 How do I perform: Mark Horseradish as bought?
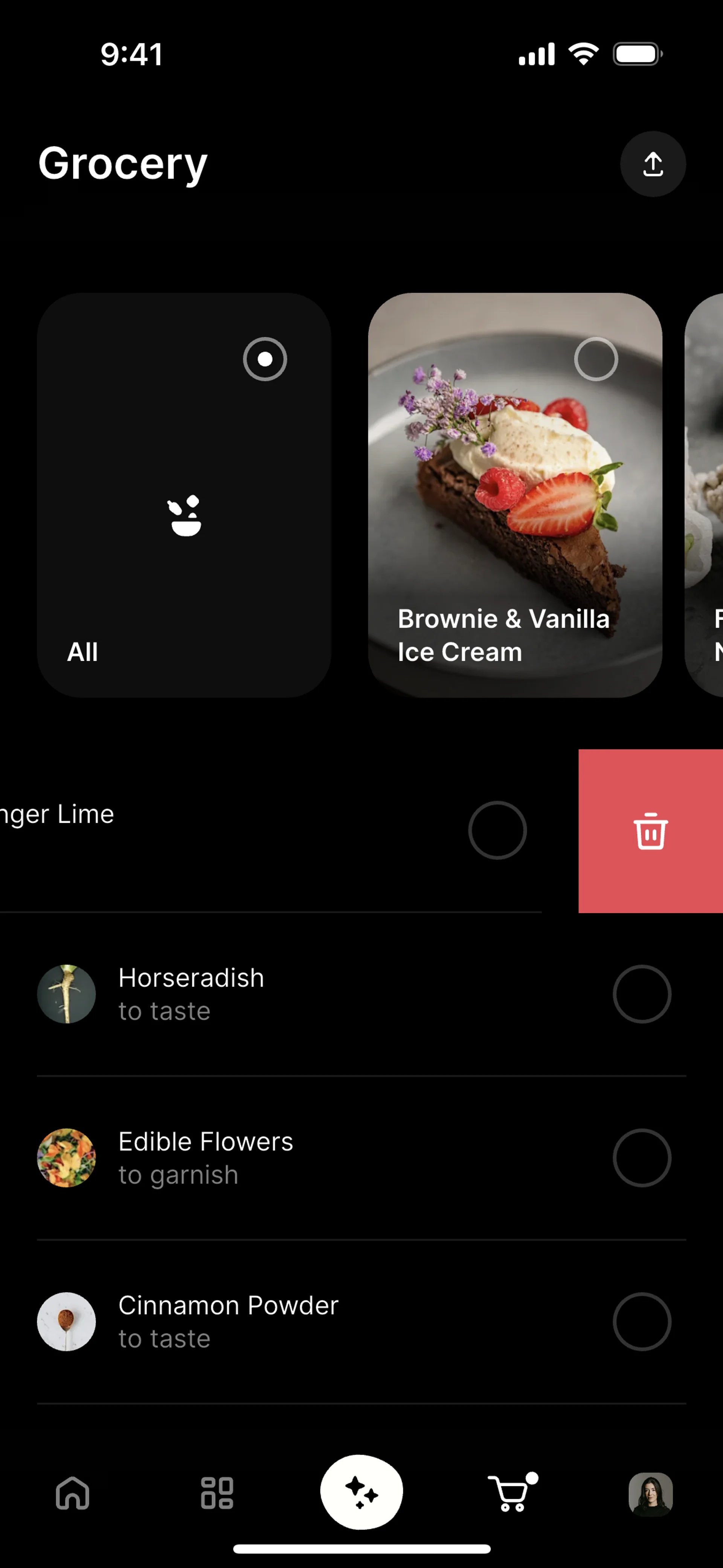(x=641, y=993)
